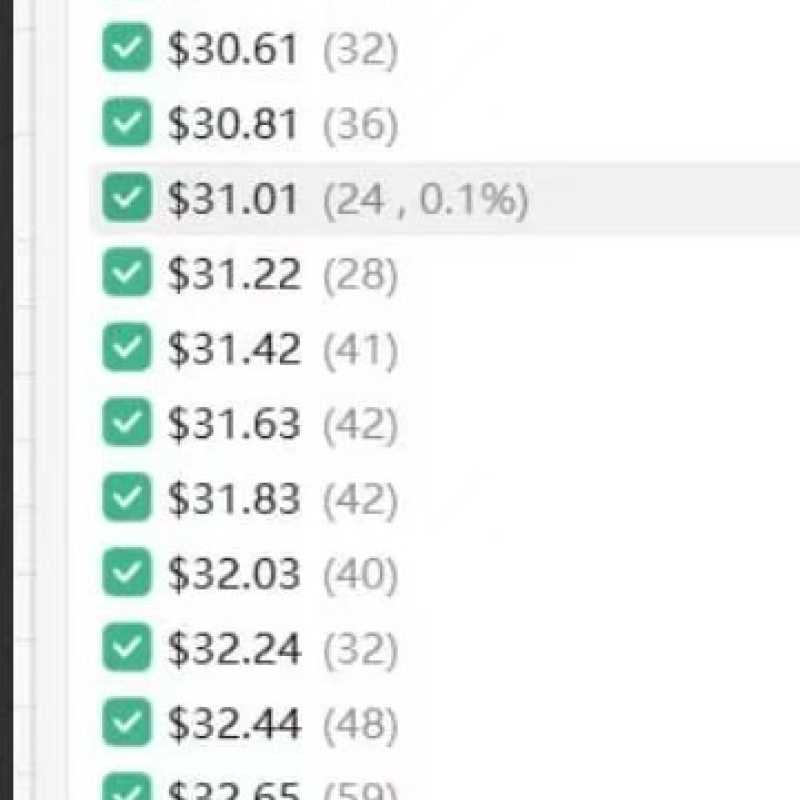
Task: Uncheck the $32.03 checkbox
Action: [127, 573]
